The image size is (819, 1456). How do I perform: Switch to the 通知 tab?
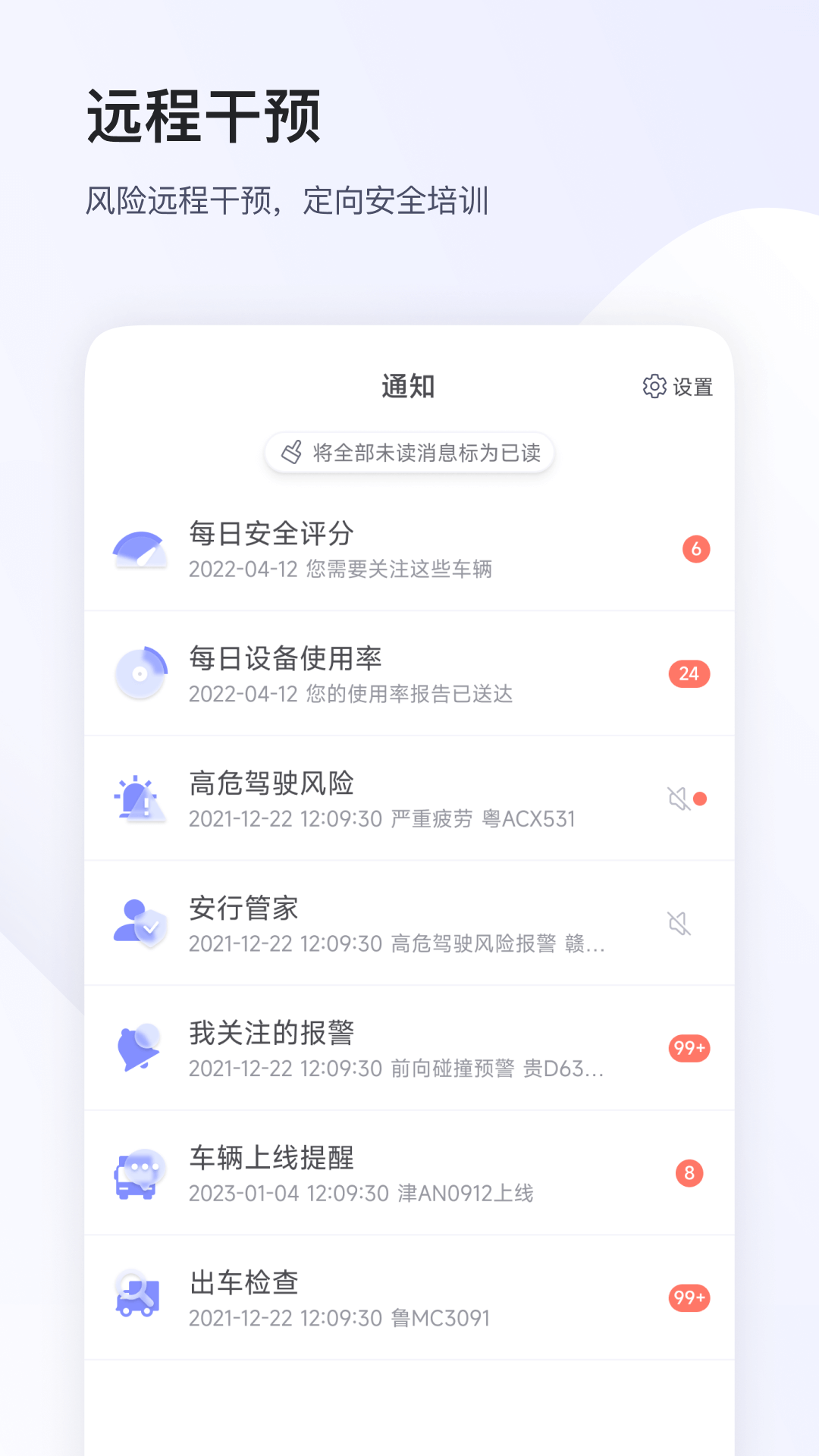click(x=409, y=387)
